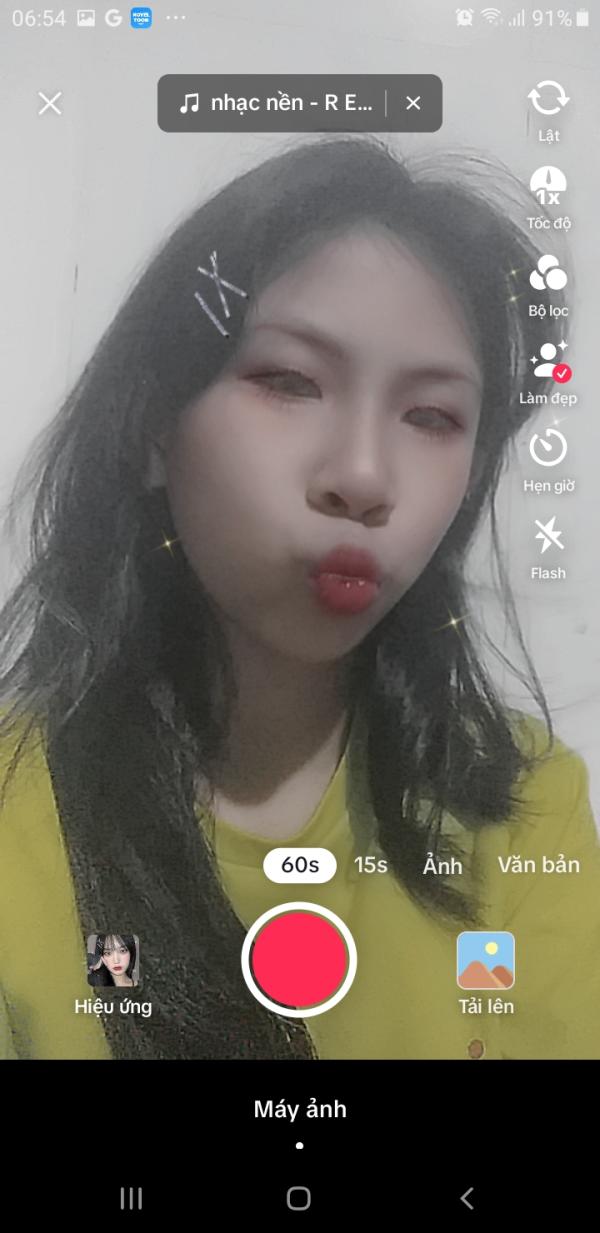Switch to Văn bản text mode
Viewport: 600px width, 1233px height.
(538, 865)
